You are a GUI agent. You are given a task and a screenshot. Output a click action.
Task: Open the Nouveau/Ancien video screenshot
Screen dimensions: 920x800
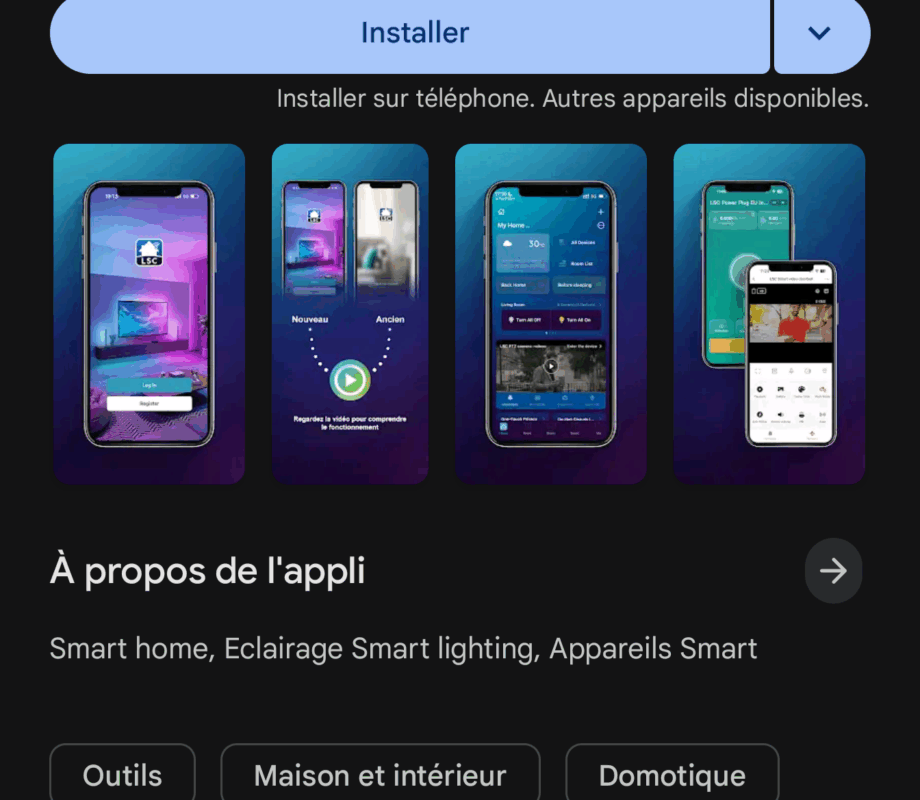350,314
